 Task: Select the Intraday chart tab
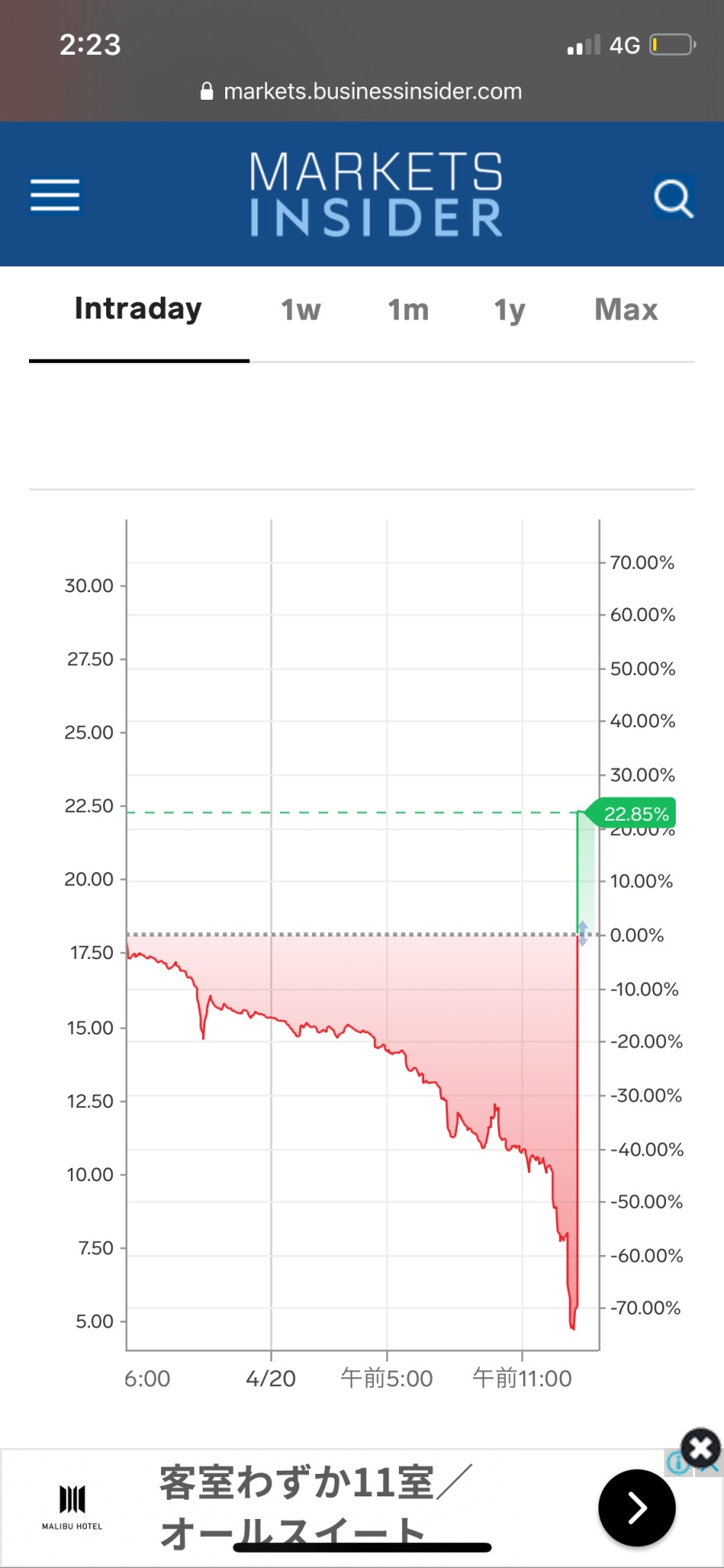click(138, 310)
